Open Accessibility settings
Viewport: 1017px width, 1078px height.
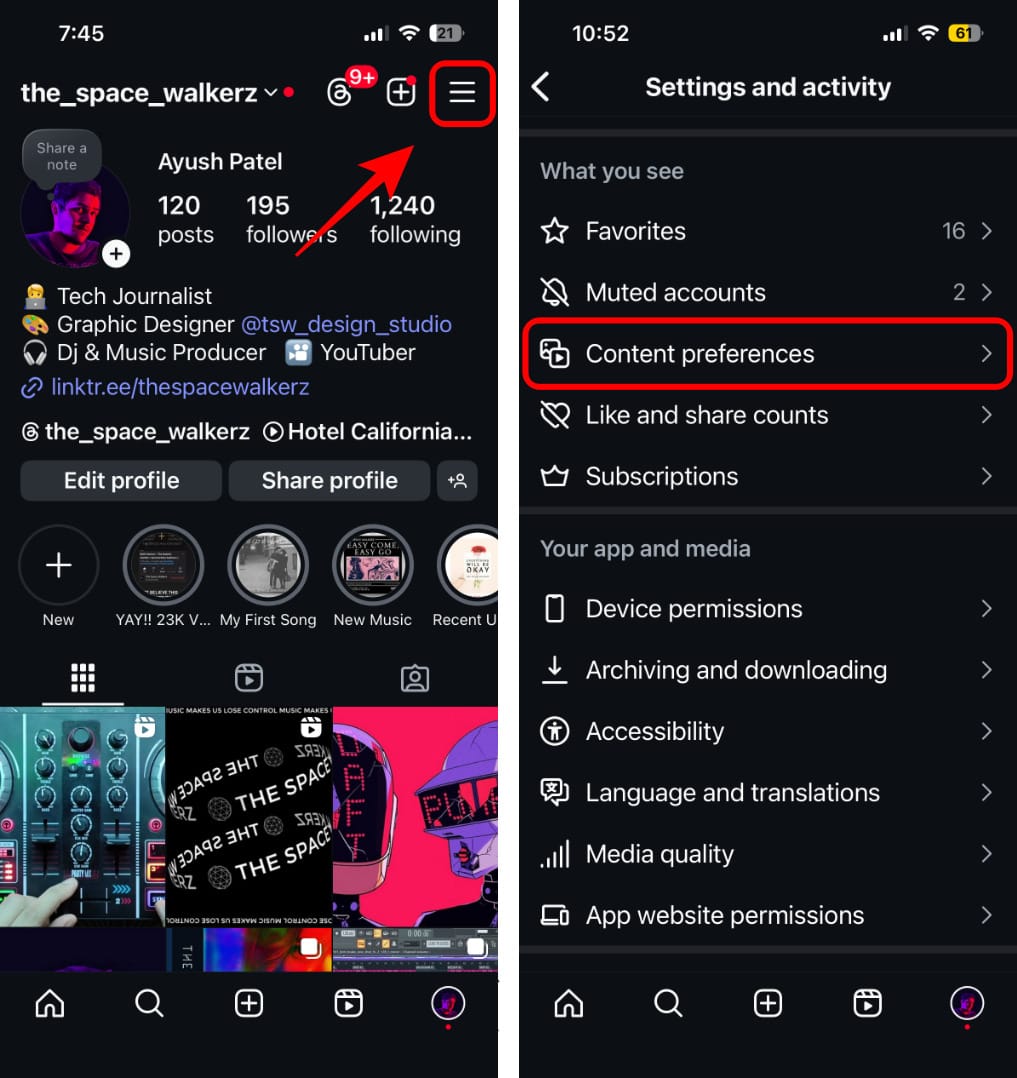coord(766,731)
